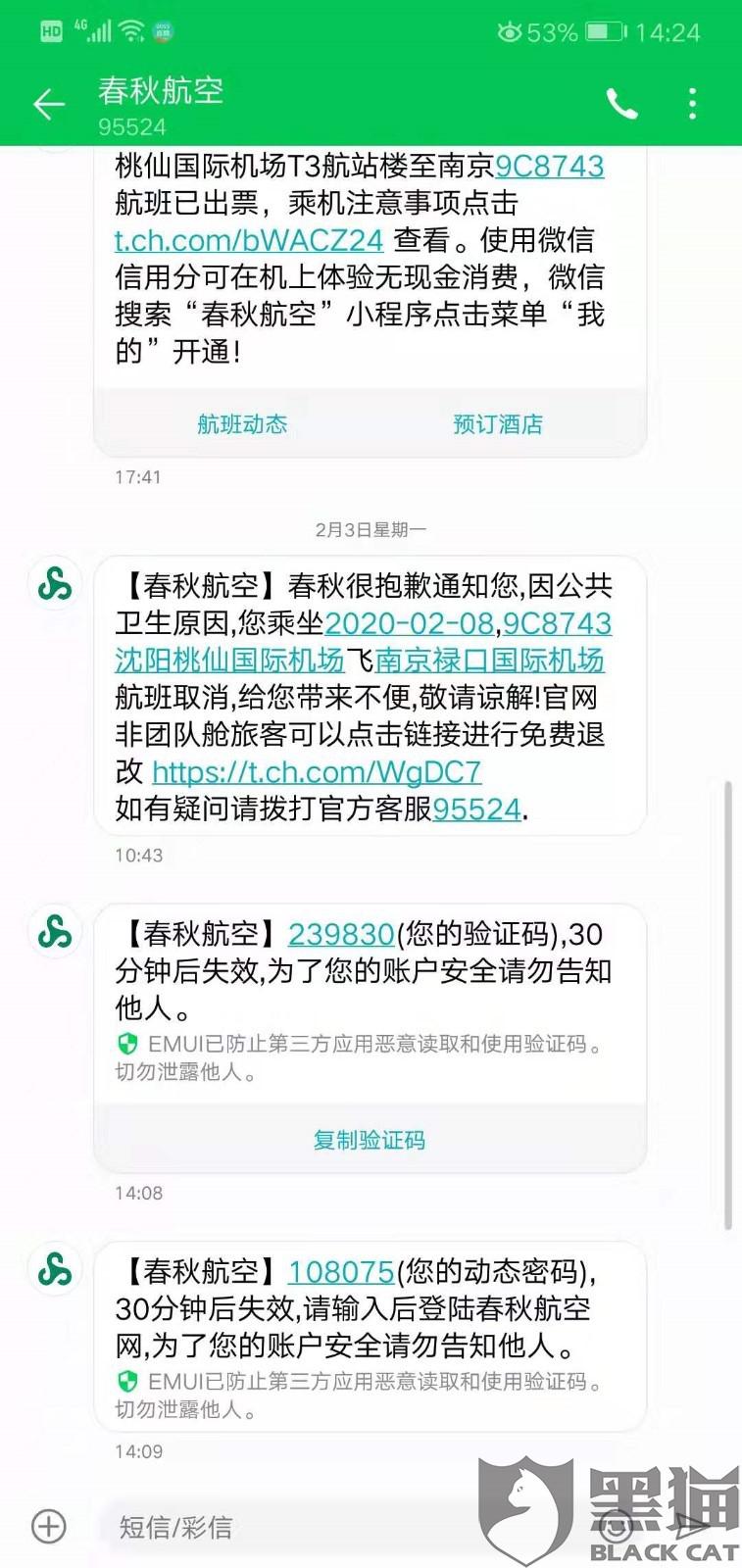Image resolution: width=742 pixels, height=1568 pixels.
Task: Go back from the 春秋航空 conversation
Action: (49, 104)
